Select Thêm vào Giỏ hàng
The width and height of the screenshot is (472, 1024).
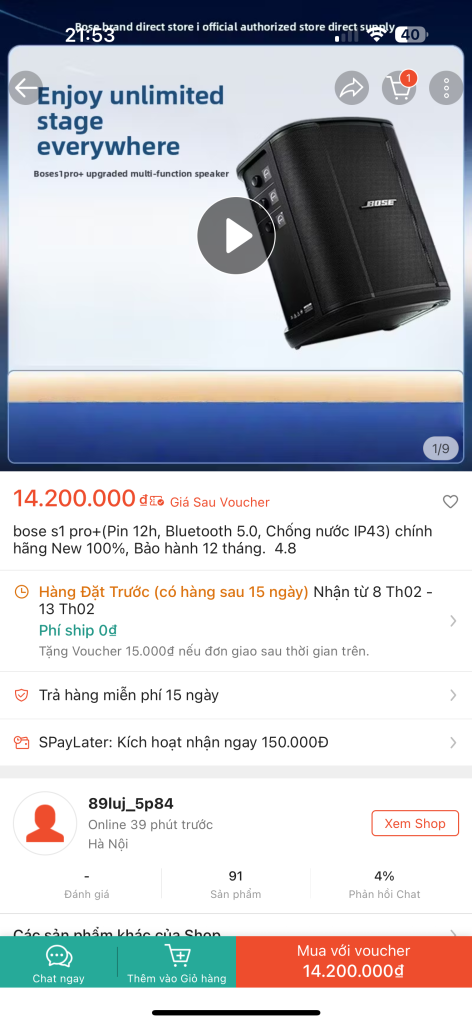177,964
